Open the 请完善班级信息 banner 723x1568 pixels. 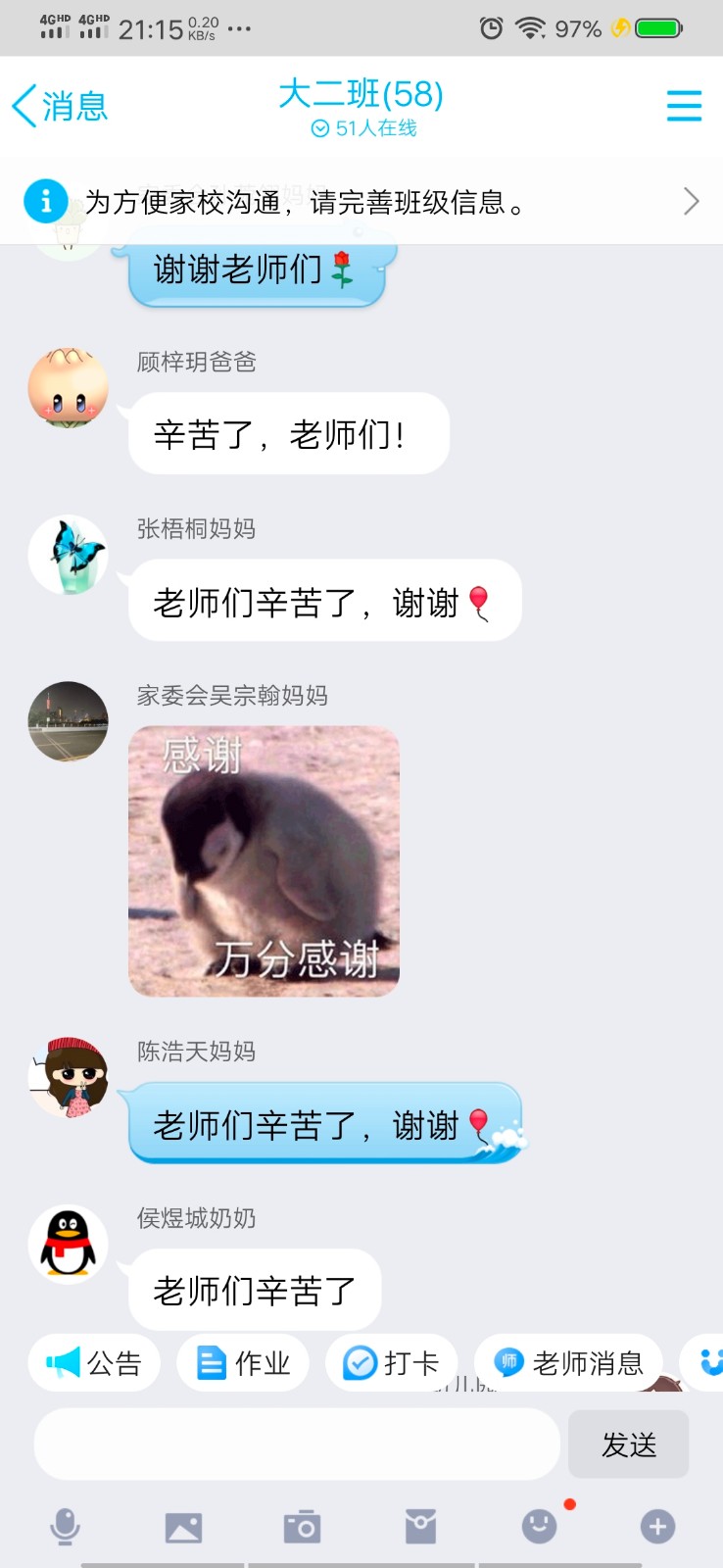click(361, 202)
